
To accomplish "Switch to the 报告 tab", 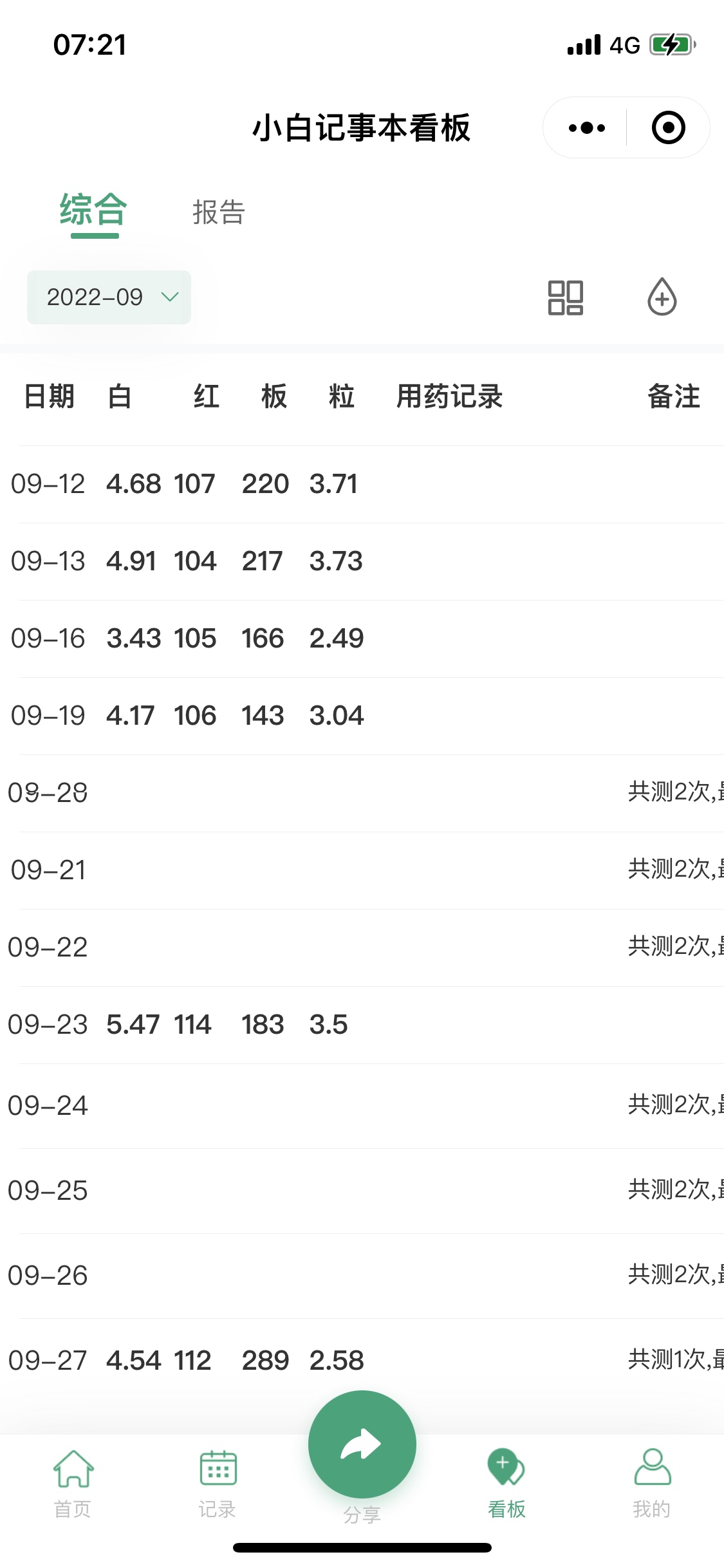I will click(218, 212).
